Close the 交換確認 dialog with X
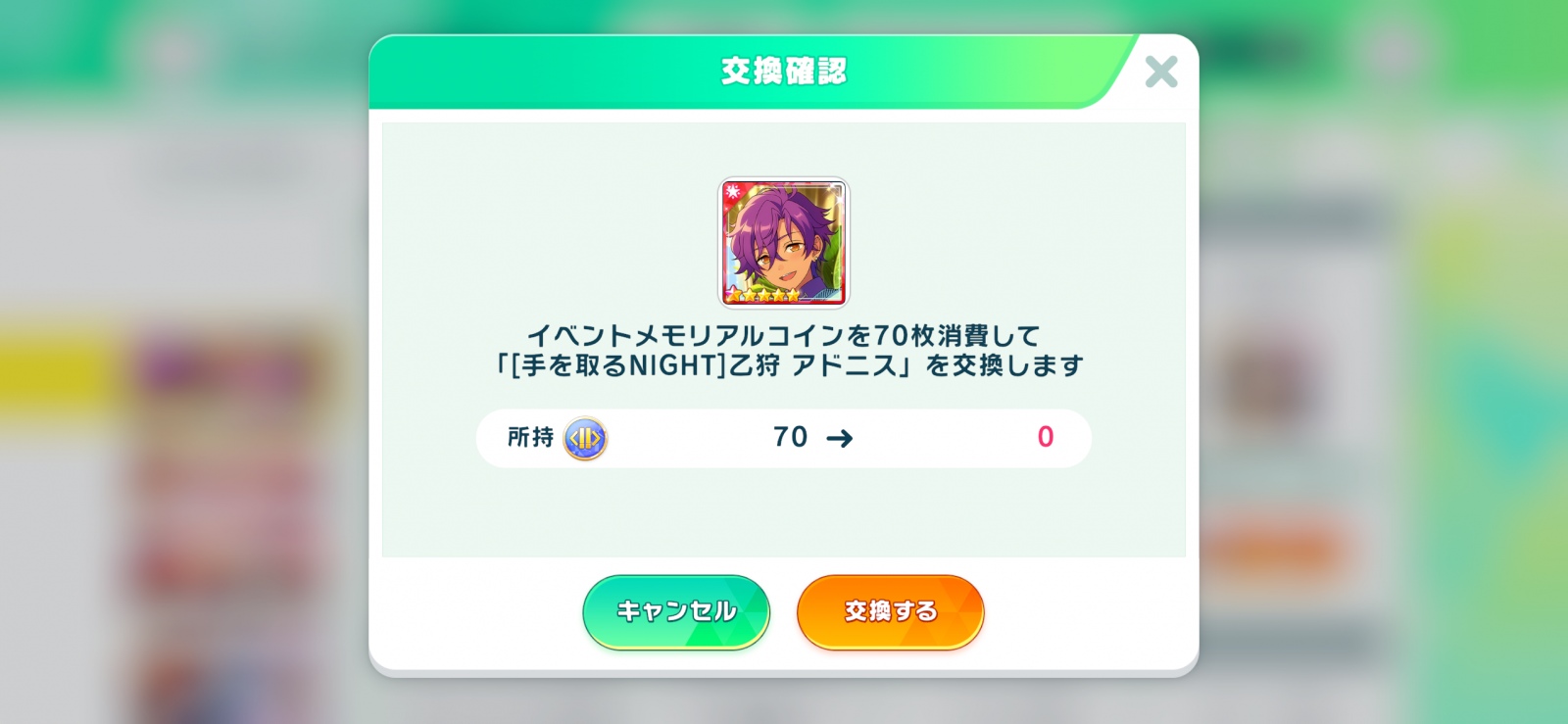 [1161, 72]
